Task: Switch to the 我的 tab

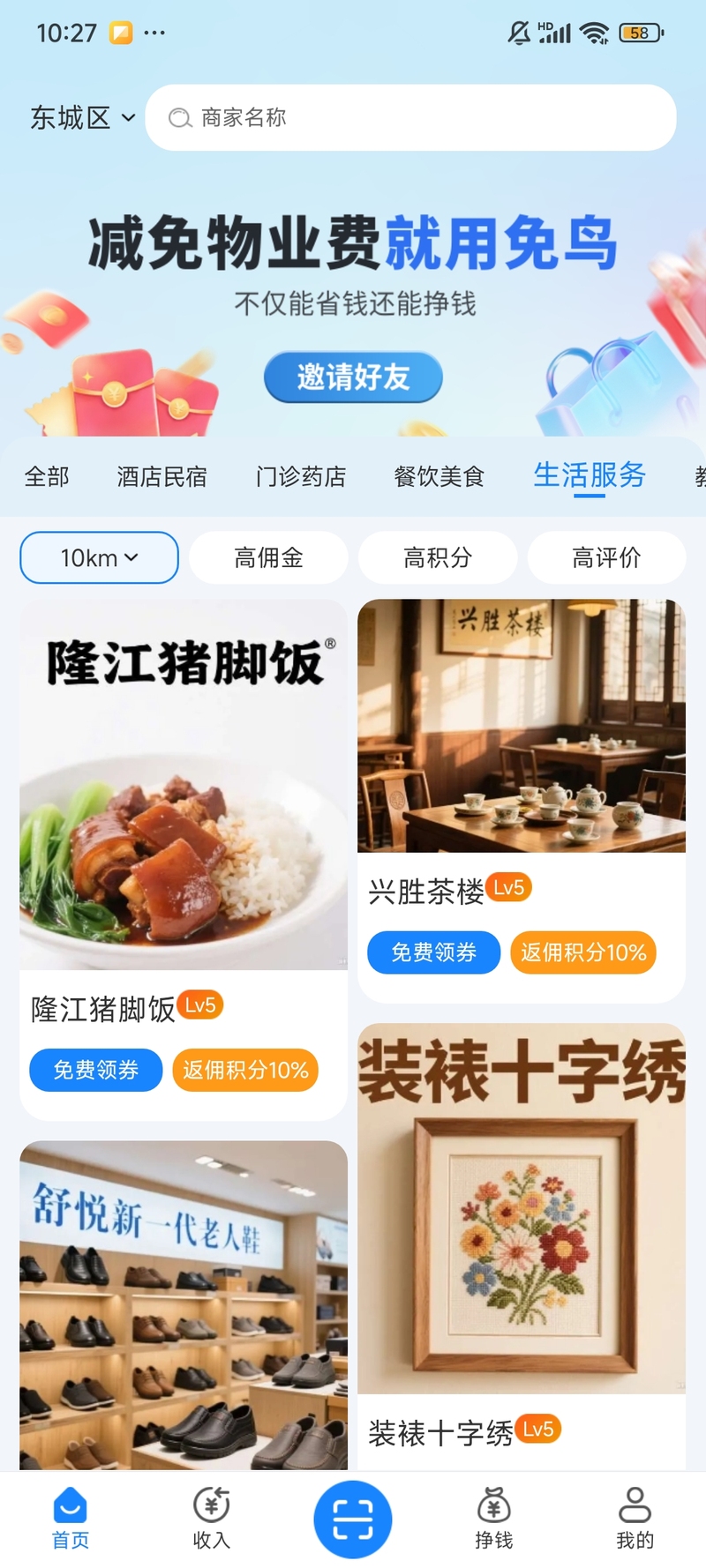Action: 635,1519
